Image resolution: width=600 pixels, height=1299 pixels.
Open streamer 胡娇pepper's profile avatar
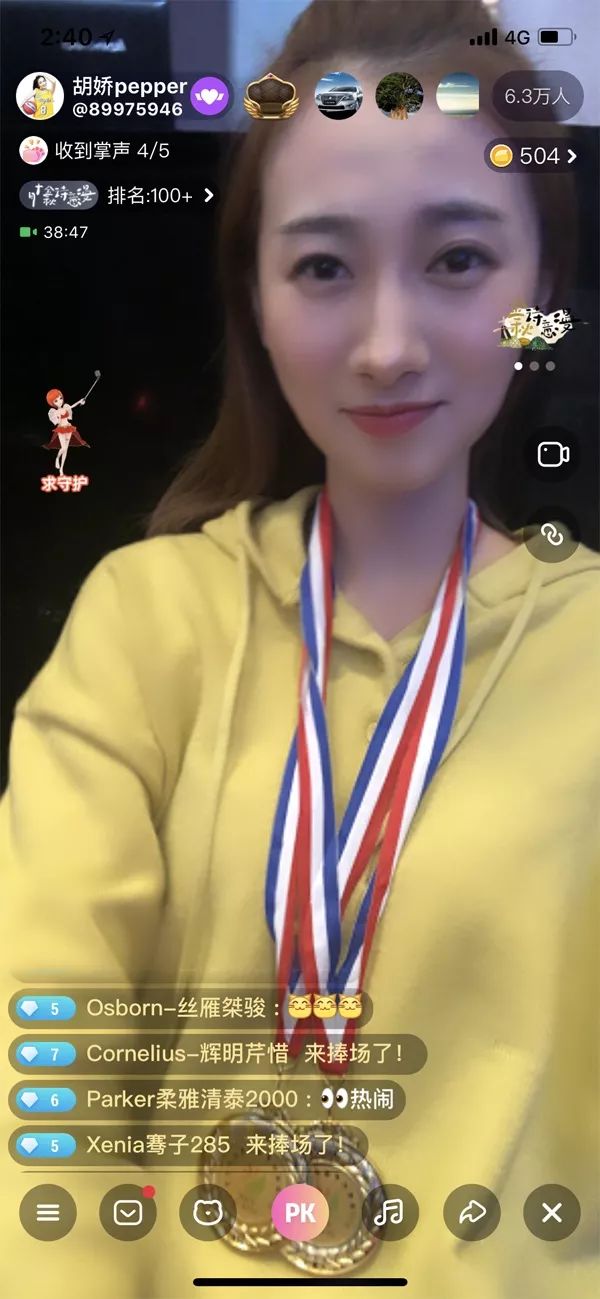(40, 96)
